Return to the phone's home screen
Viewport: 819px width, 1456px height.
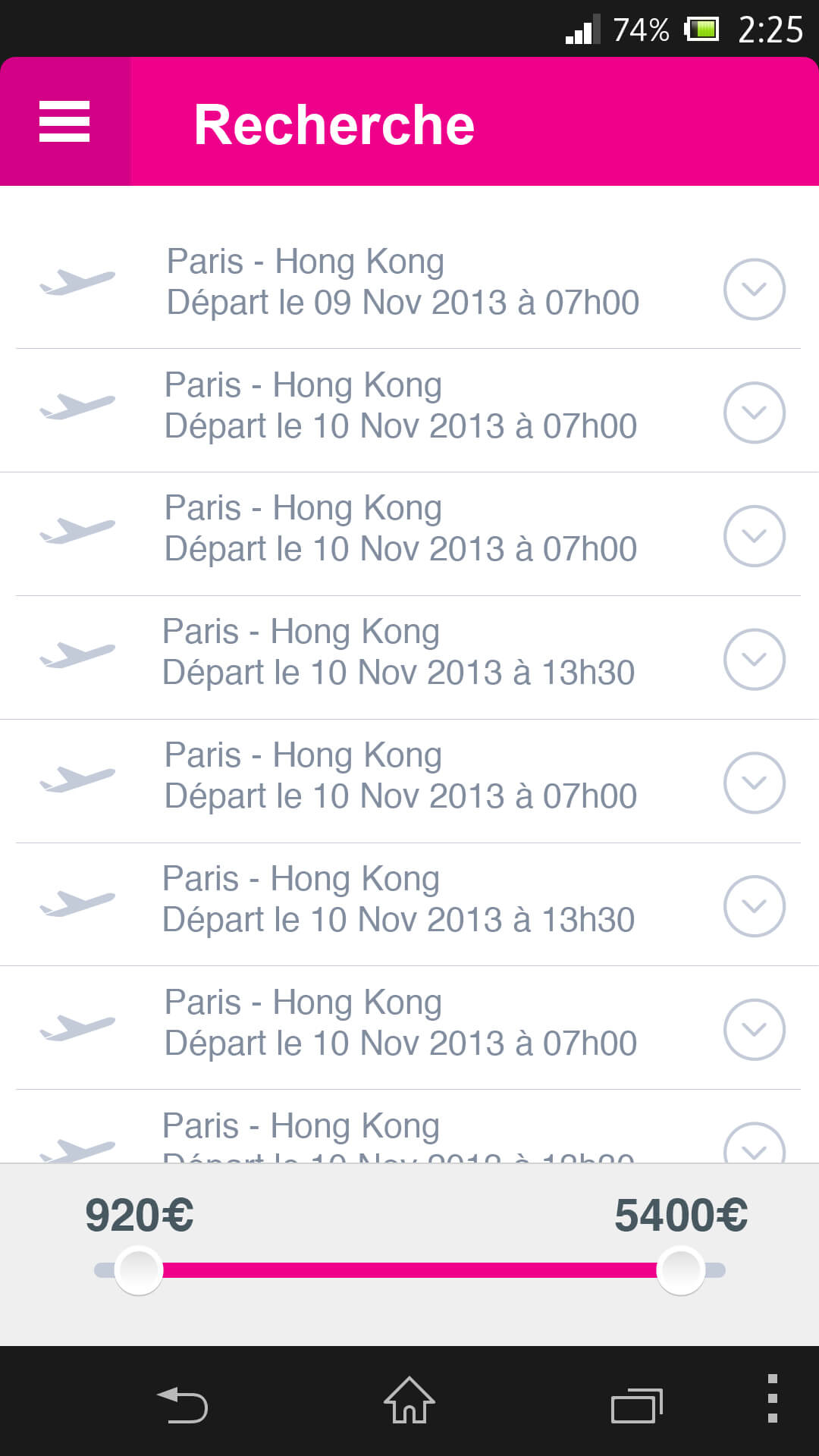click(409, 1400)
